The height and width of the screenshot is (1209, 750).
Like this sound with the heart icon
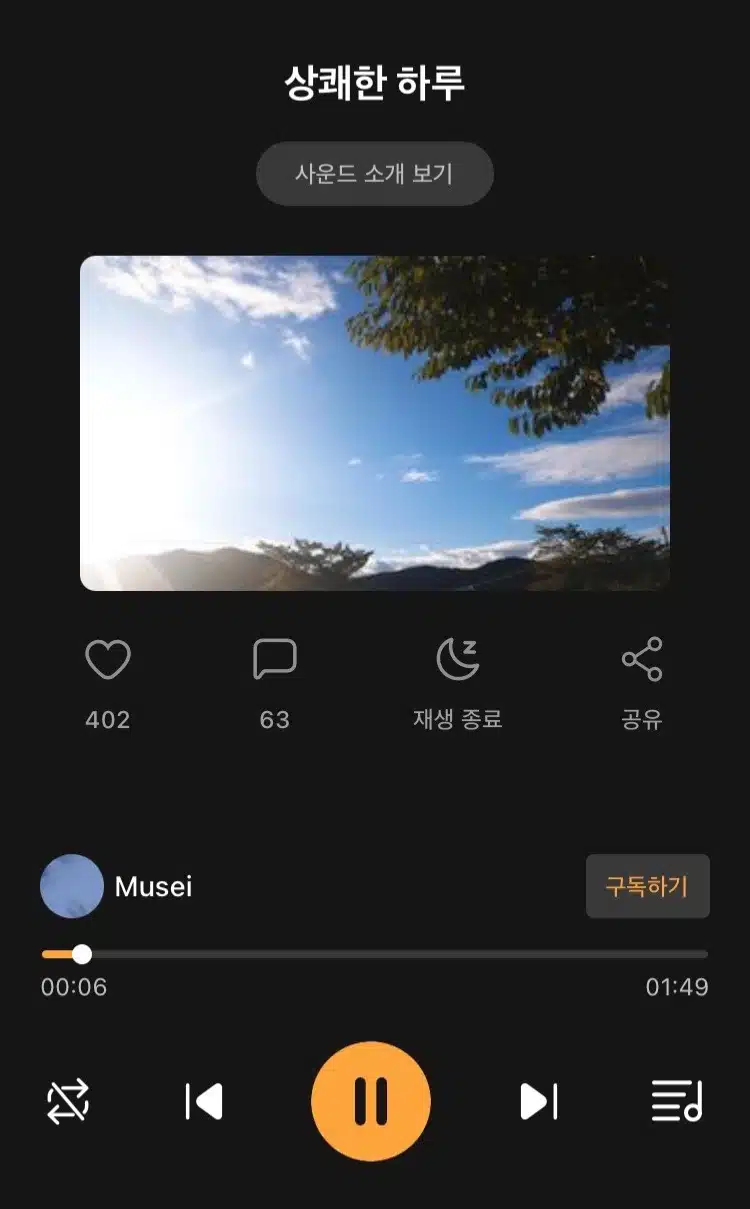[x=108, y=660]
